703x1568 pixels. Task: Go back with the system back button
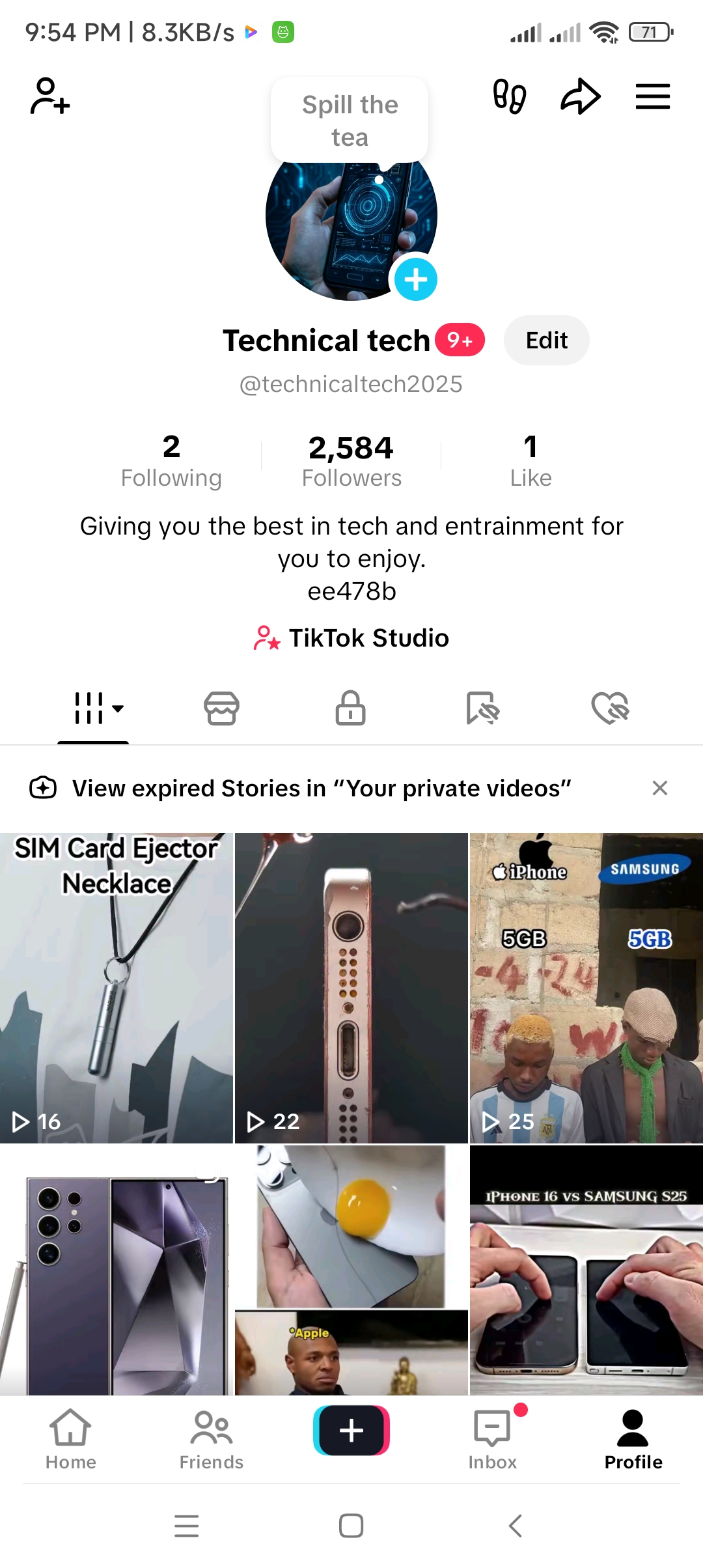tap(515, 1526)
